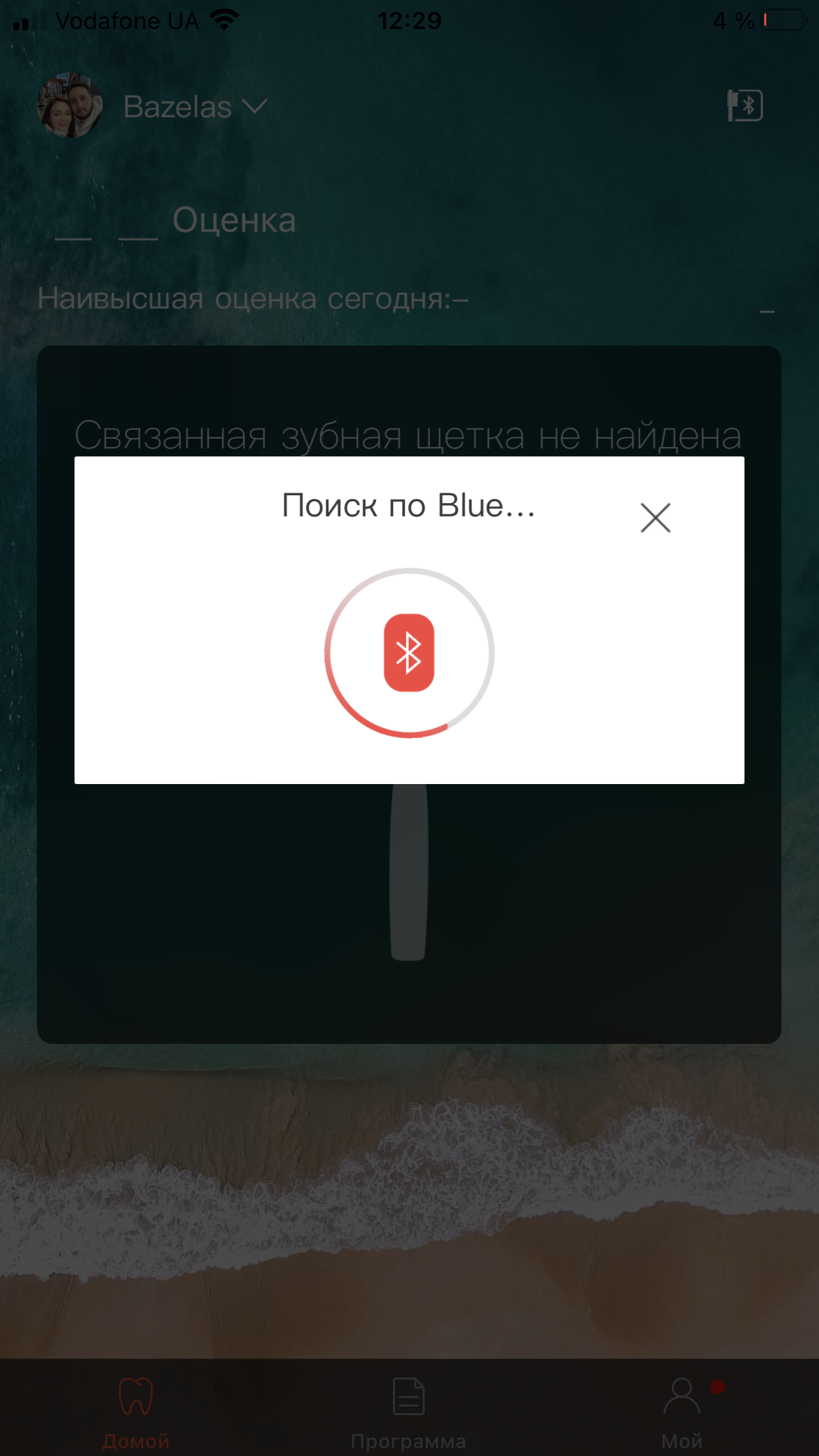
Task: Expand the Bazelas profile dropdown
Action: [255, 106]
